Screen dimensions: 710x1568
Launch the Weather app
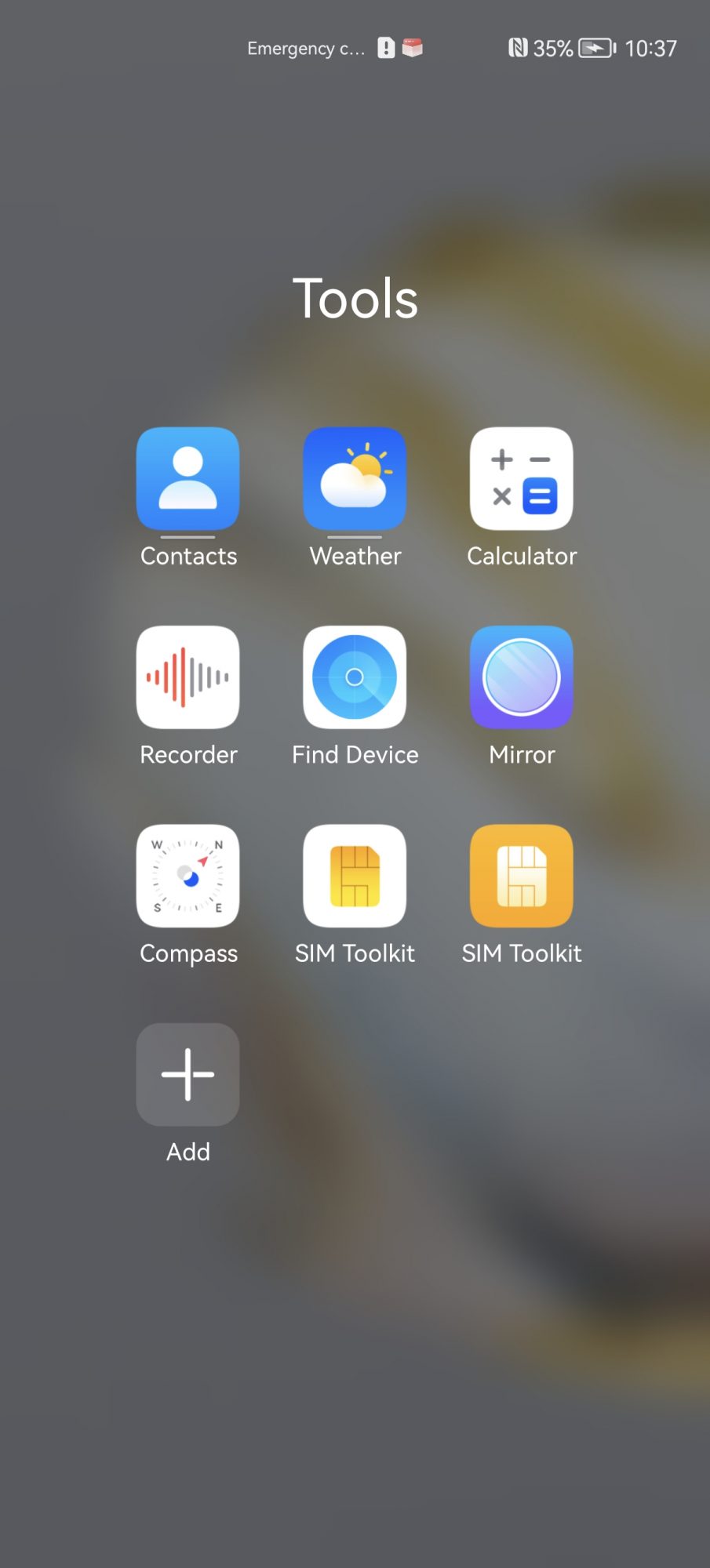(x=355, y=479)
